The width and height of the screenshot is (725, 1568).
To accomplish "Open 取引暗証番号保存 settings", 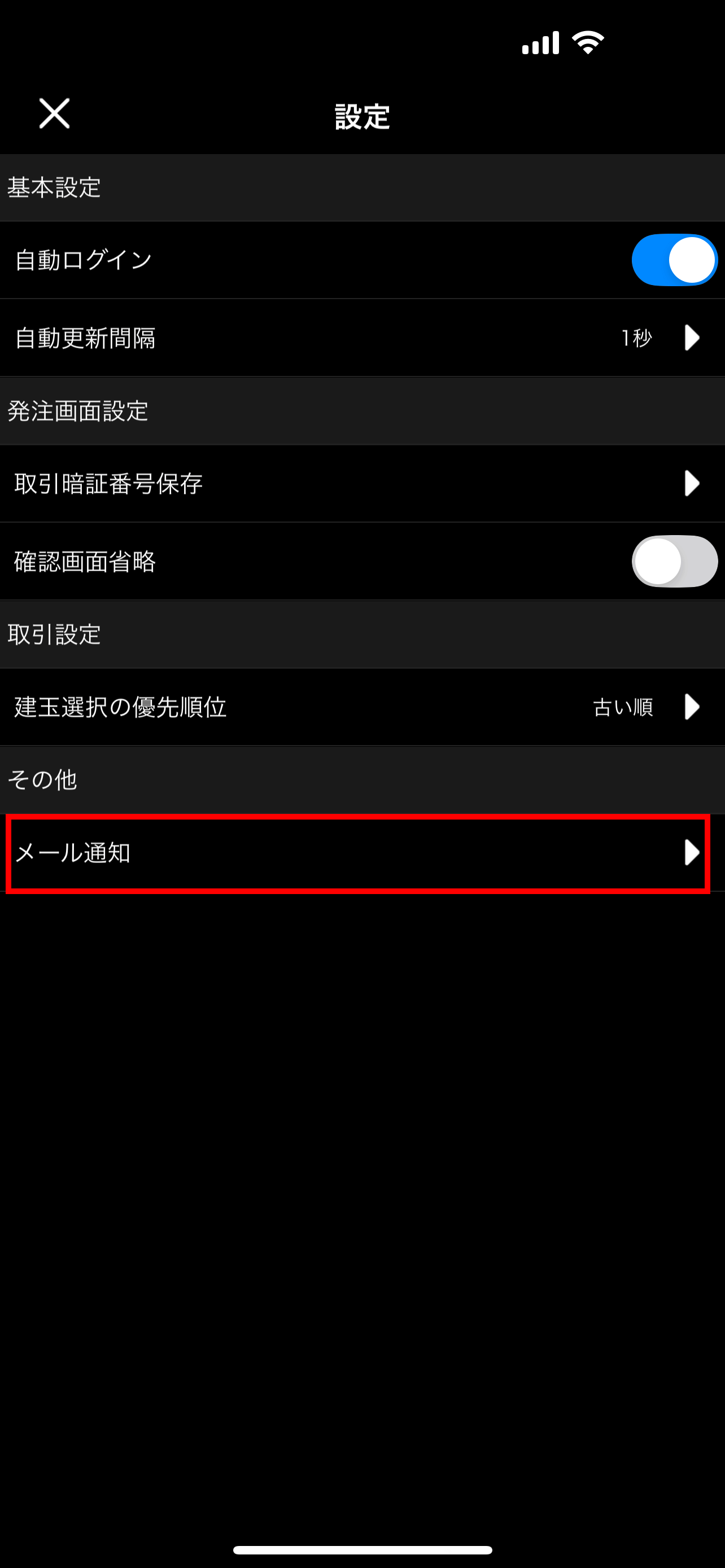I will click(x=362, y=483).
